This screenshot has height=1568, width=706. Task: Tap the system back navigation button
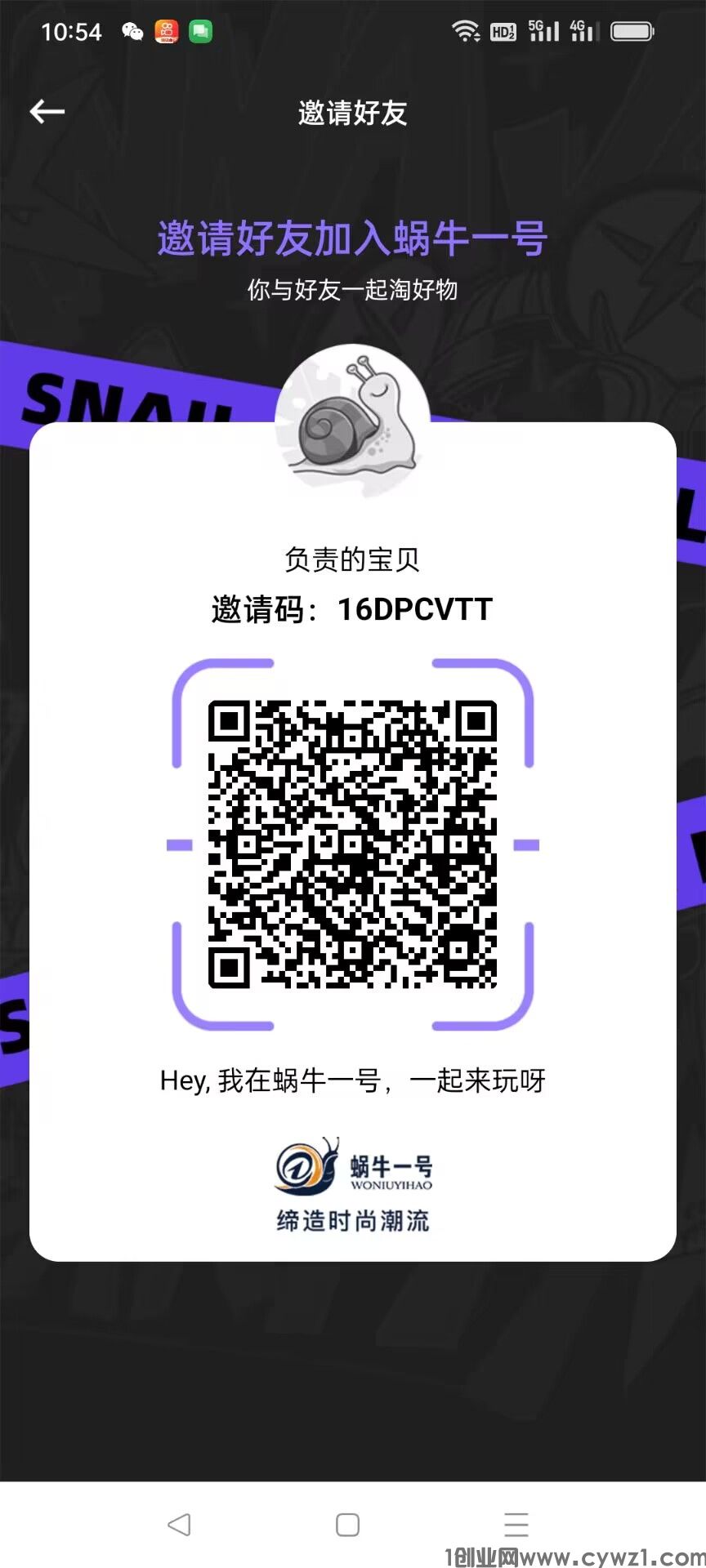click(x=179, y=1525)
